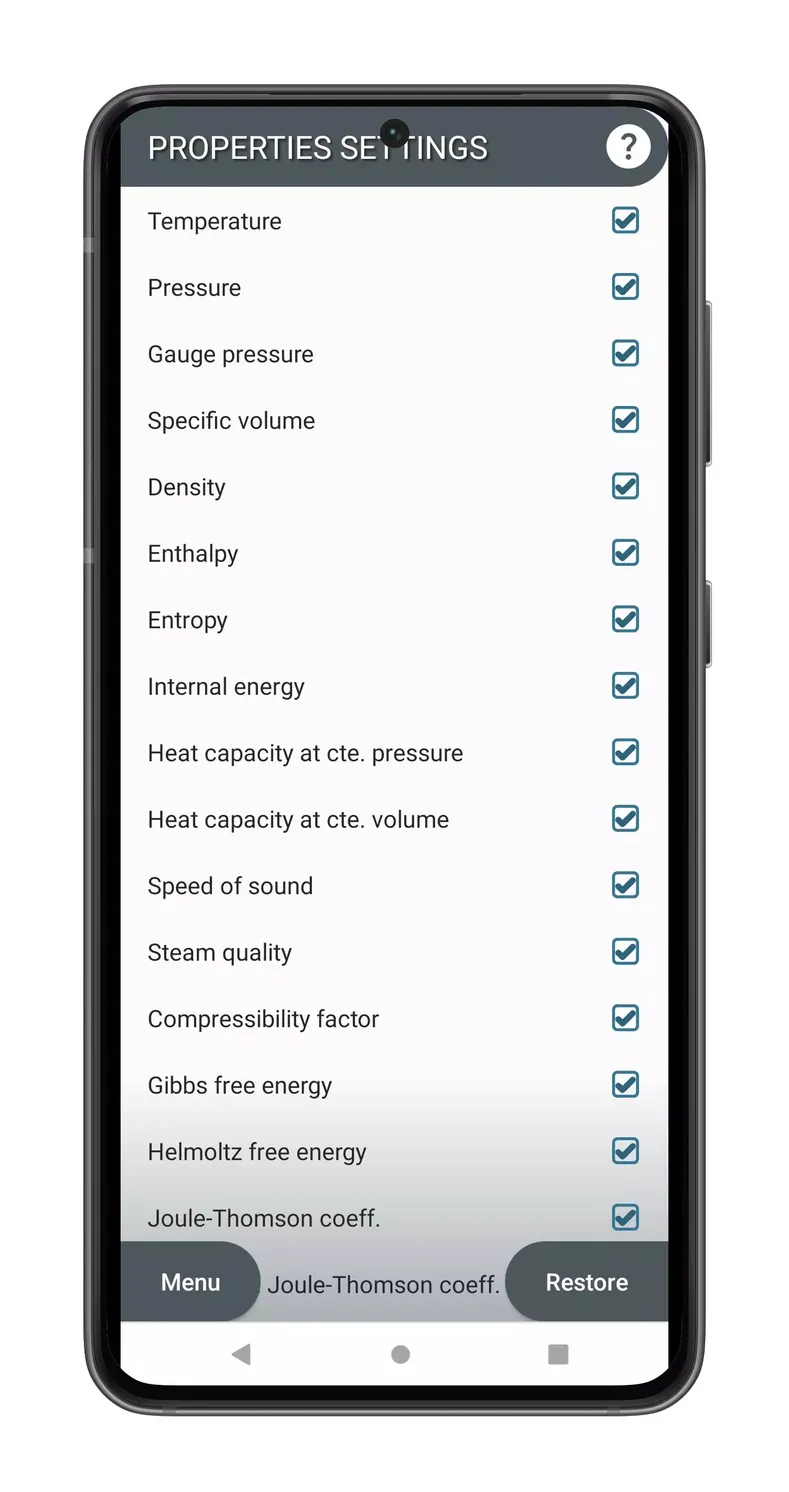Viewport: 789px width, 1492px height.
Task: Disable the Gauge pressure property
Action: click(x=625, y=353)
